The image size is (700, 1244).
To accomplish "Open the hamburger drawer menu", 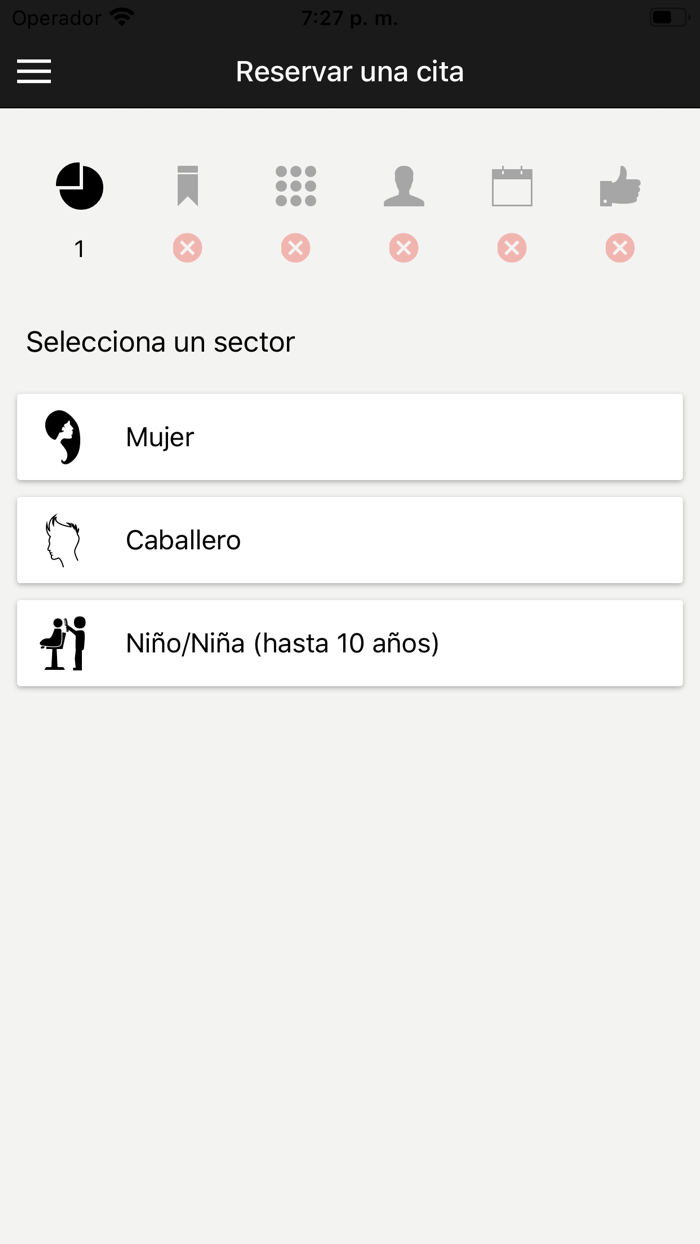I will (x=34, y=71).
